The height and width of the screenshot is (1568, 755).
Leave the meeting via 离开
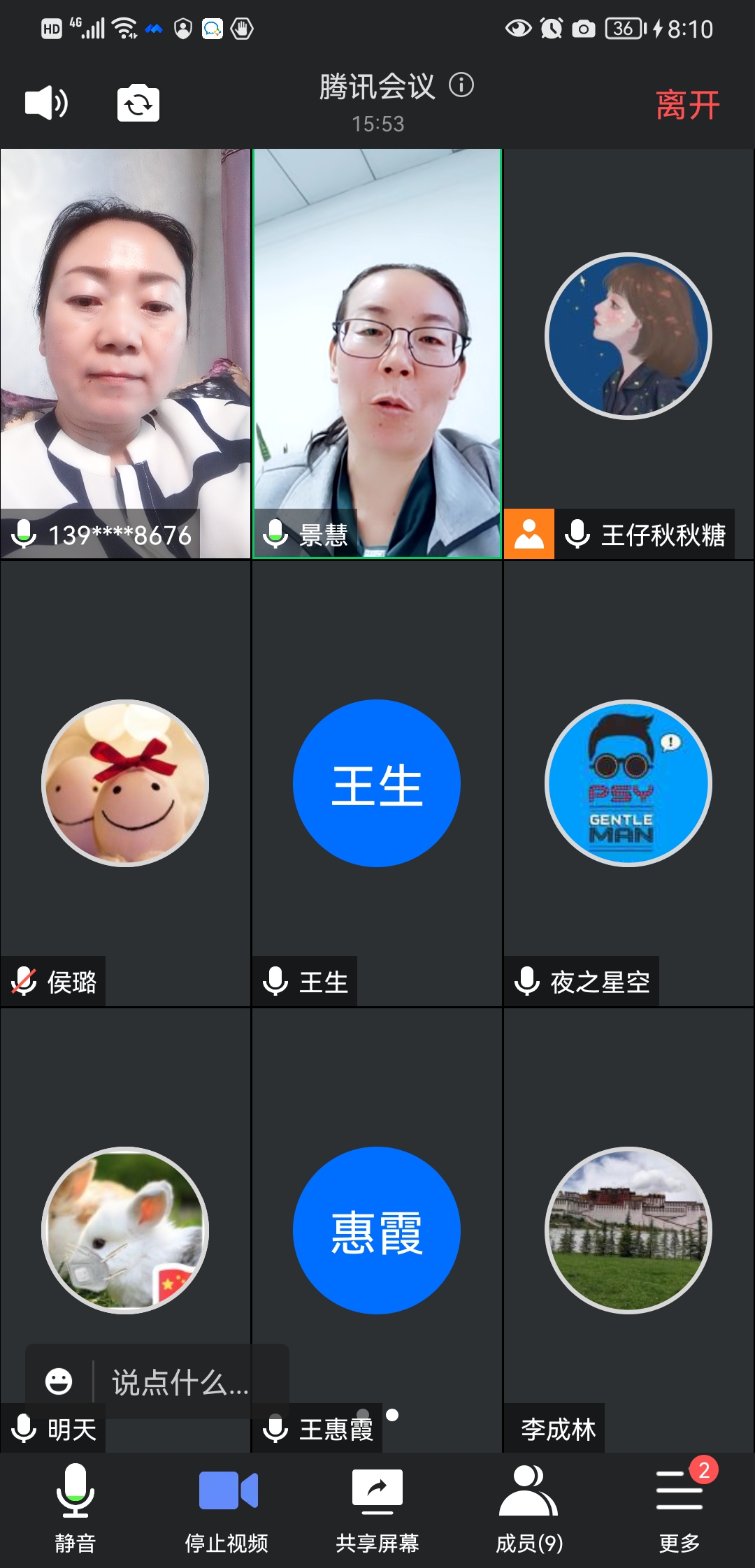click(687, 105)
